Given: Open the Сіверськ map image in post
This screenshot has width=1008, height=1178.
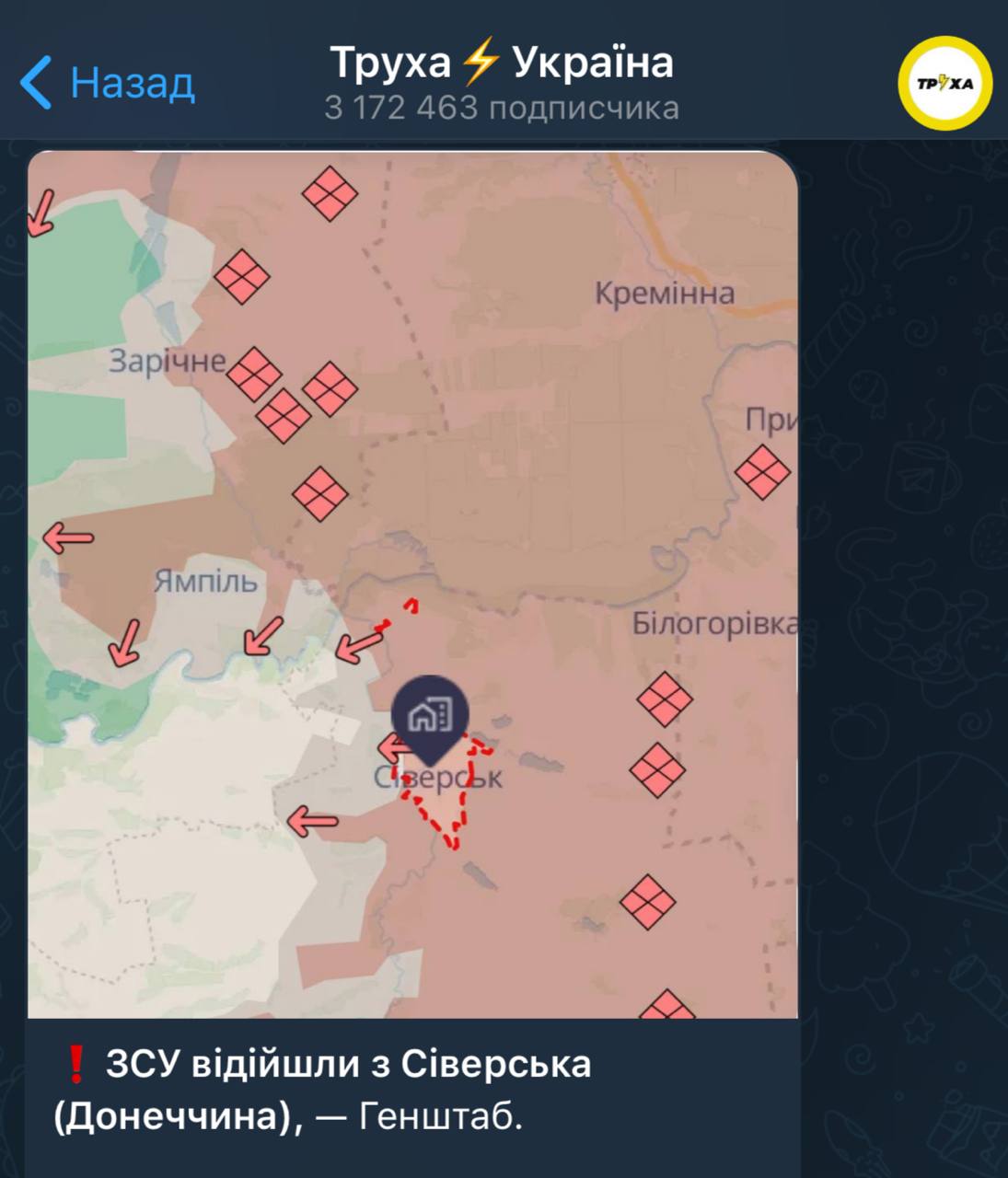Looking at the screenshot, I should pyautogui.click(x=412, y=584).
